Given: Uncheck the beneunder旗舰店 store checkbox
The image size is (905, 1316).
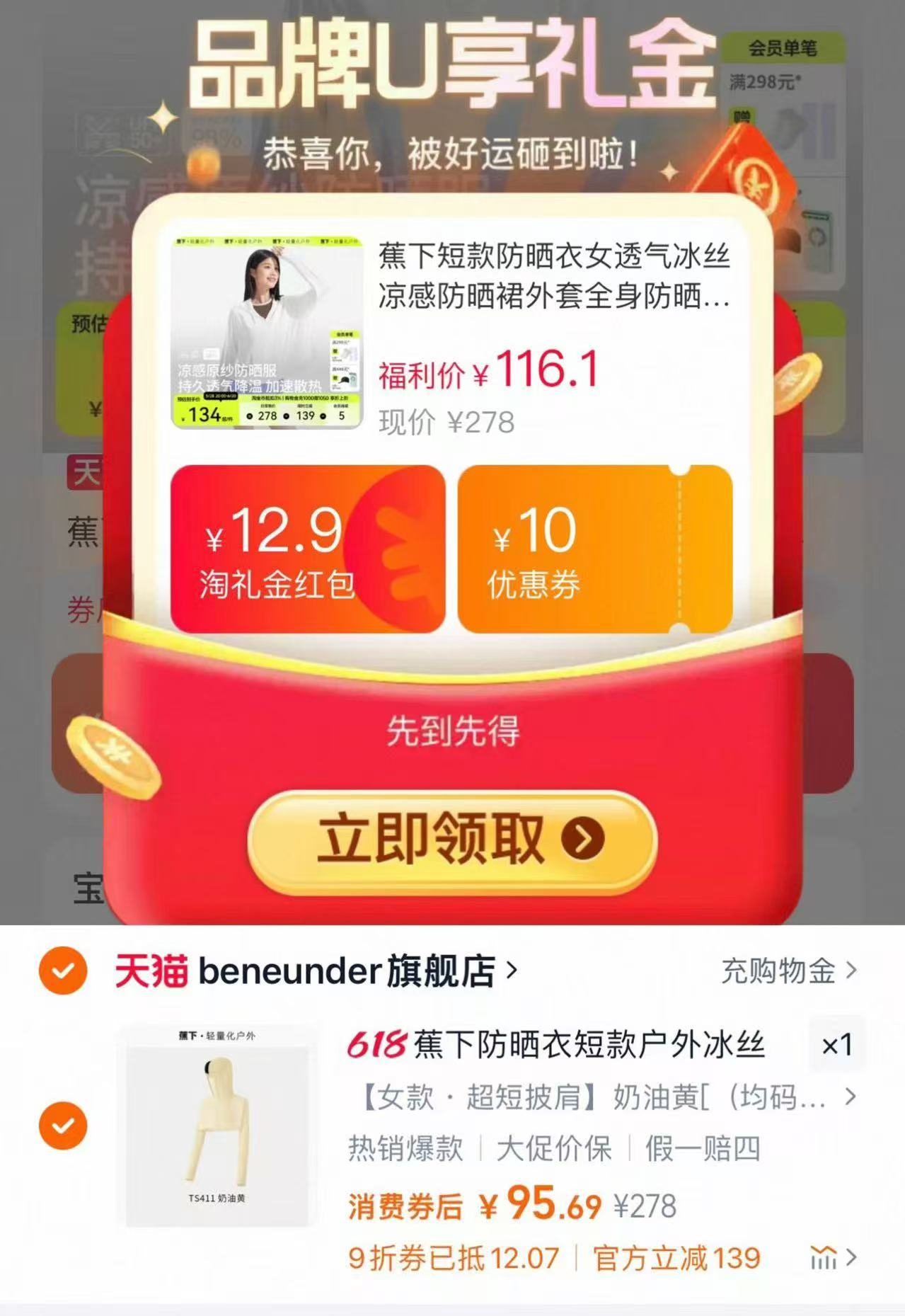Looking at the screenshot, I should [x=63, y=971].
